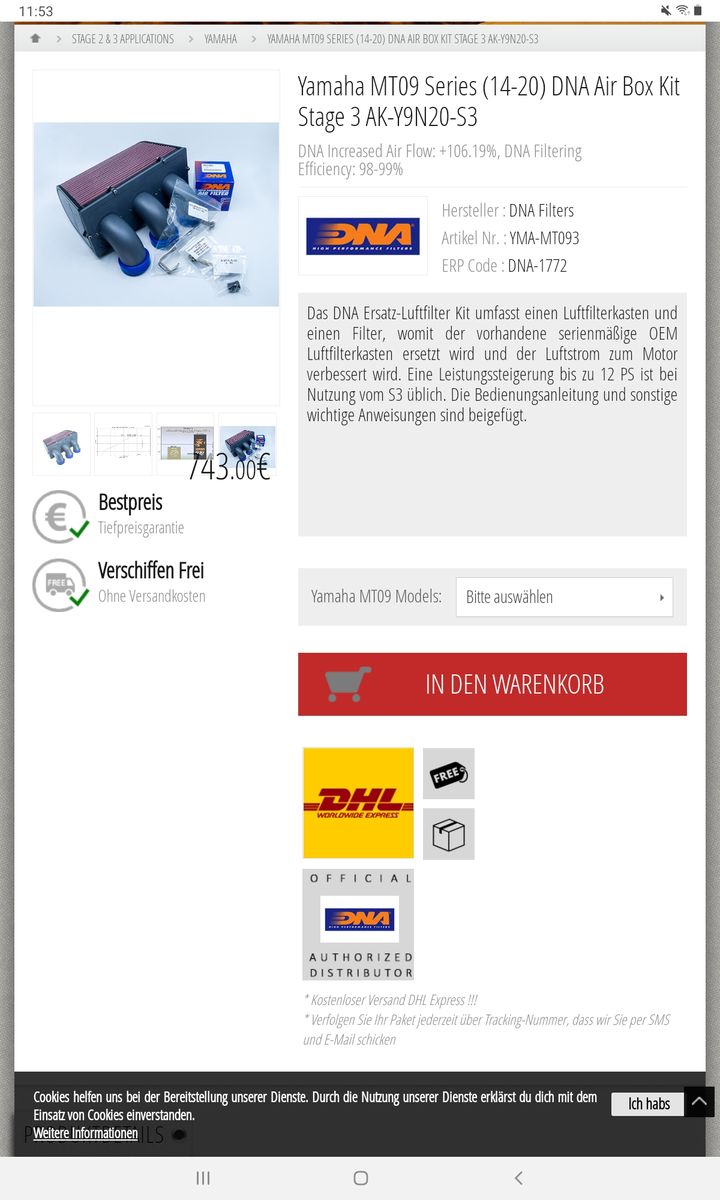The width and height of the screenshot is (720, 1200).
Task: Open the DNA Filters manufacturer link
Action: click(x=541, y=210)
